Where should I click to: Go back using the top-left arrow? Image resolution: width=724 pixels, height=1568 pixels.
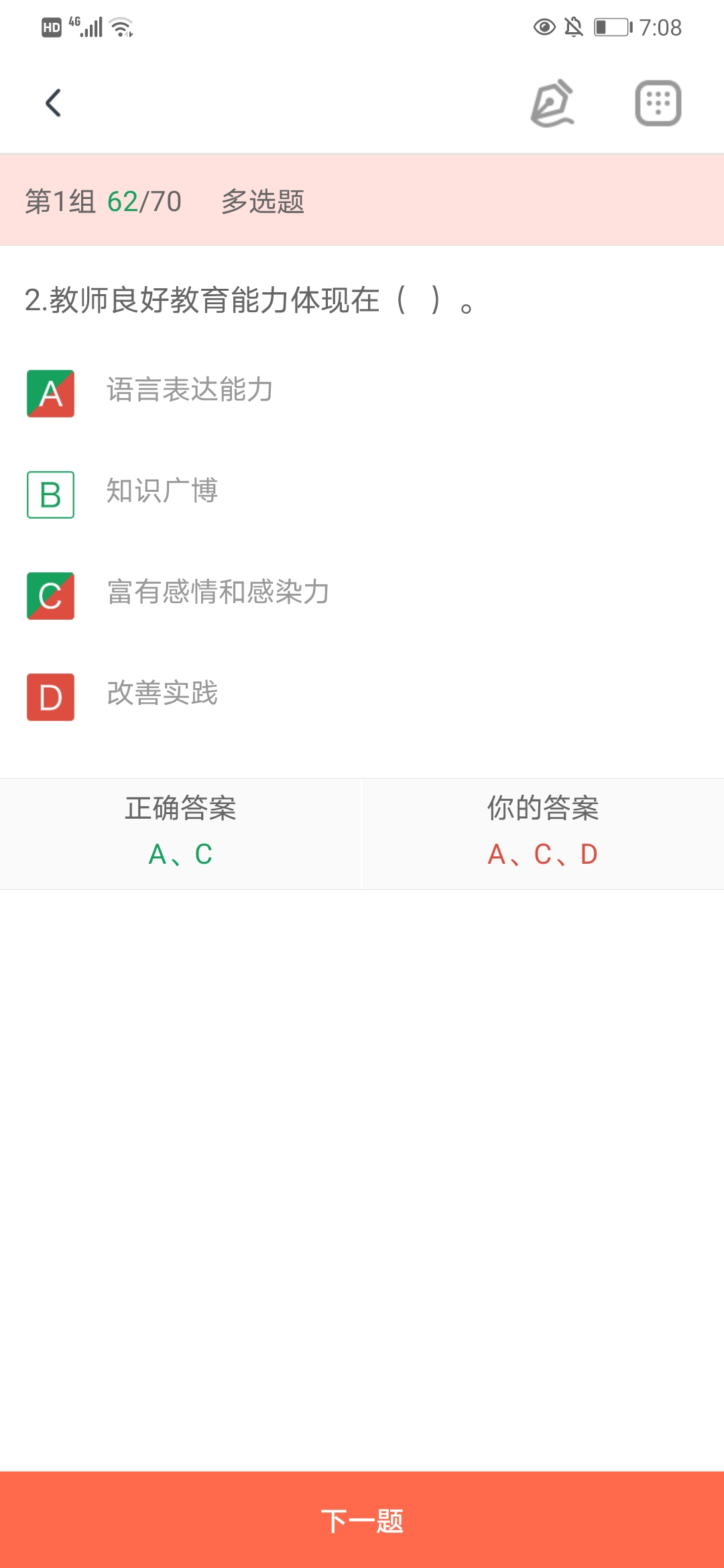click(54, 103)
